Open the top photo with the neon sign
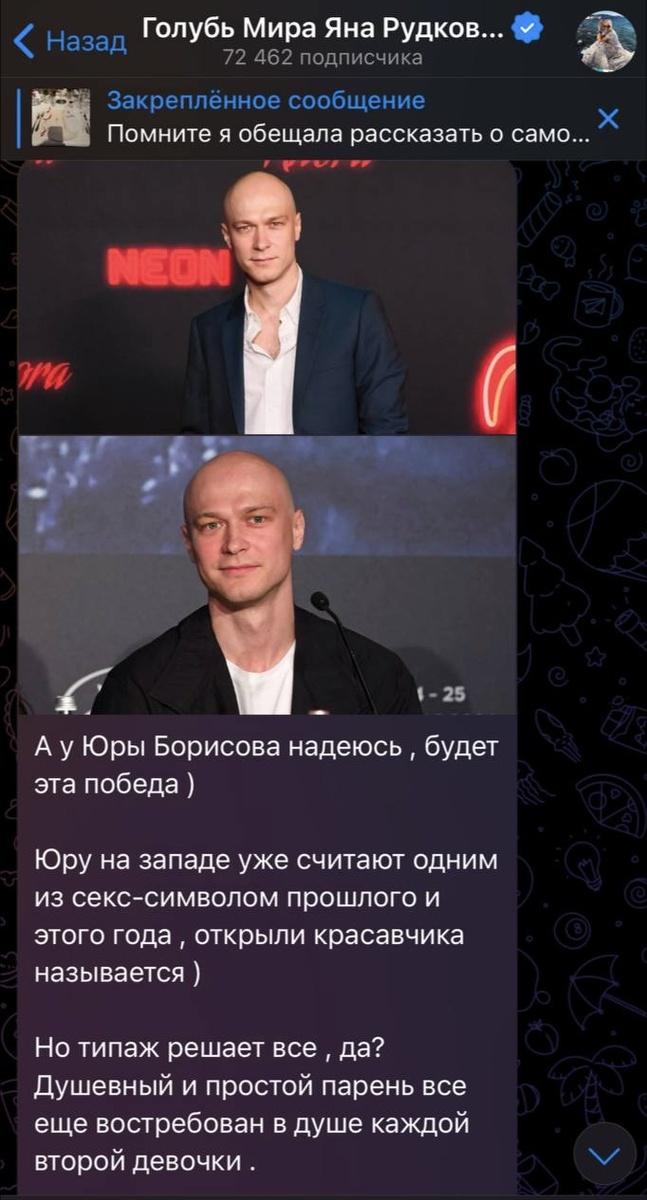Screen dimensions: 647x1200 267,295
